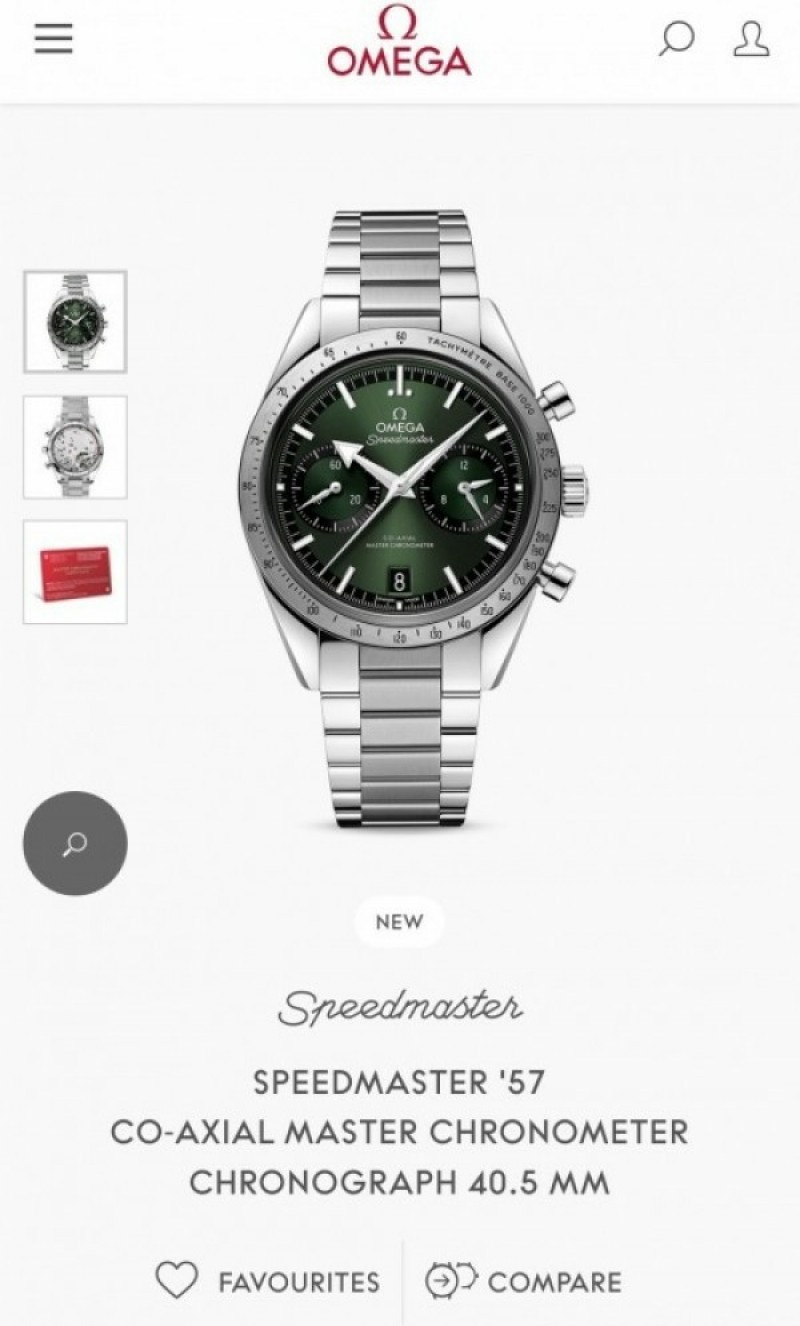Viewport: 800px width, 1326px height.
Task: Go to the Omega home logo
Action: [399, 42]
